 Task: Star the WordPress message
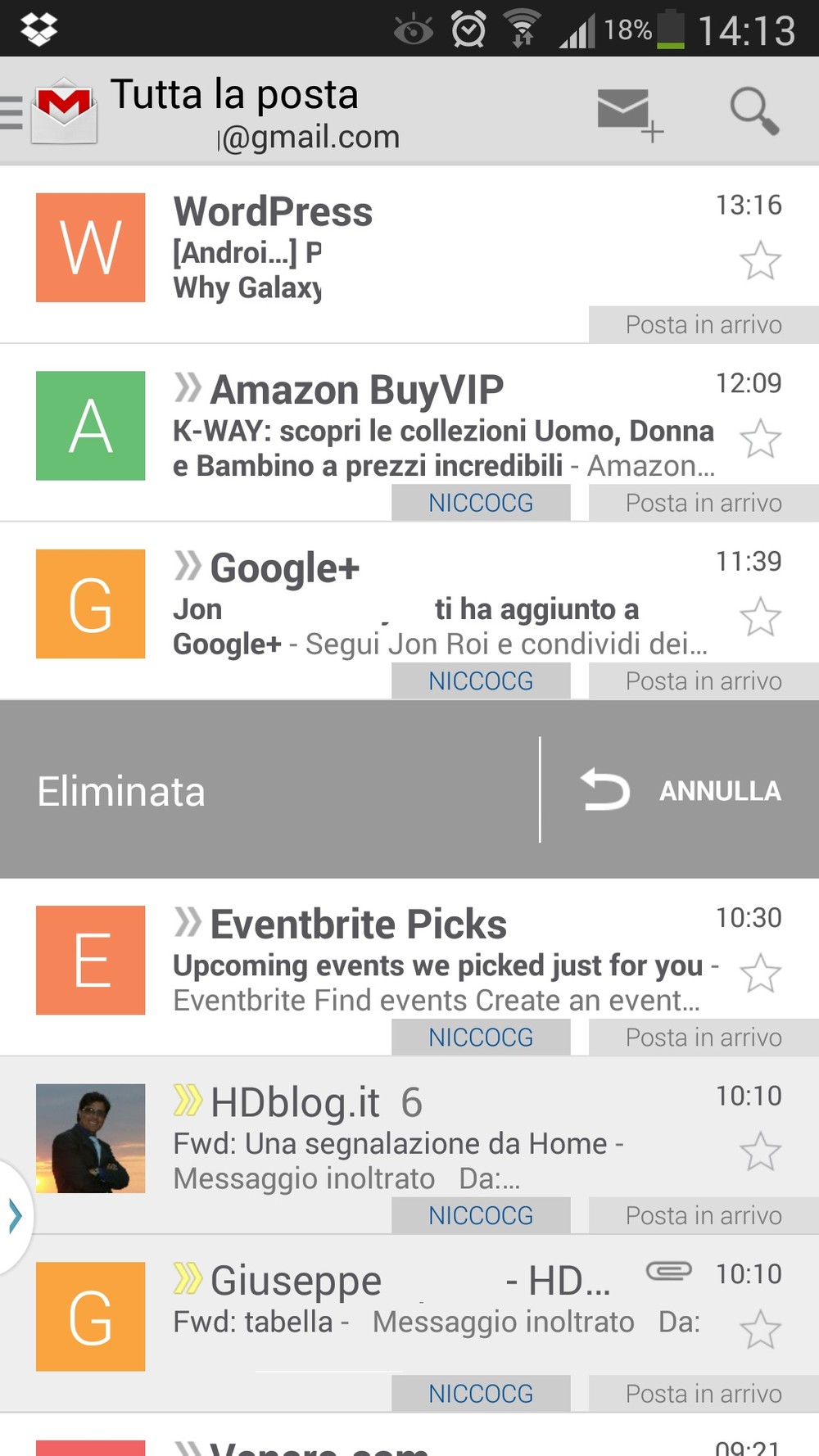pos(760,261)
